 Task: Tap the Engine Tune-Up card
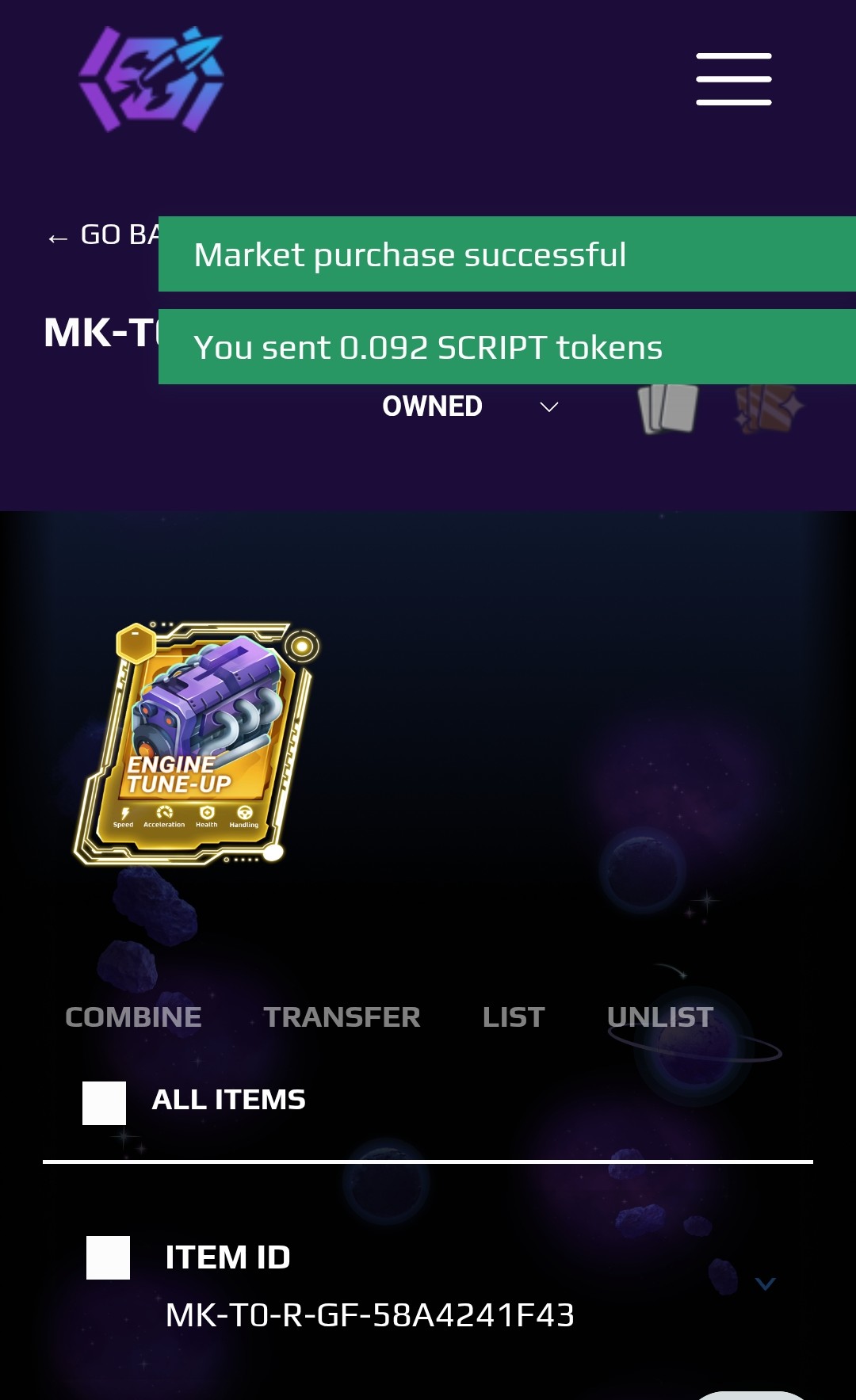pyautogui.click(x=196, y=743)
